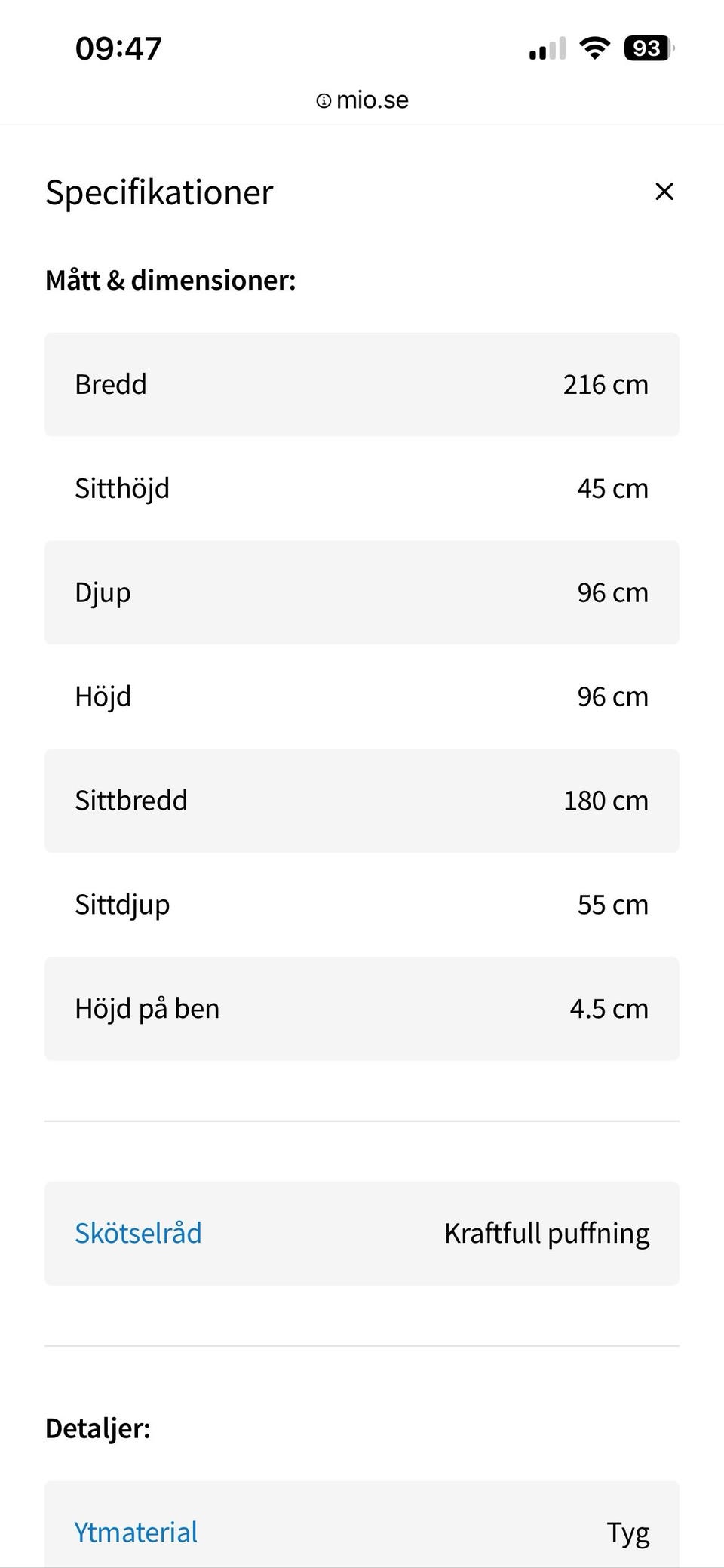Screen dimensions: 724x1568
Task: Open the Skötselråd link
Action: click(x=138, y=1233)
